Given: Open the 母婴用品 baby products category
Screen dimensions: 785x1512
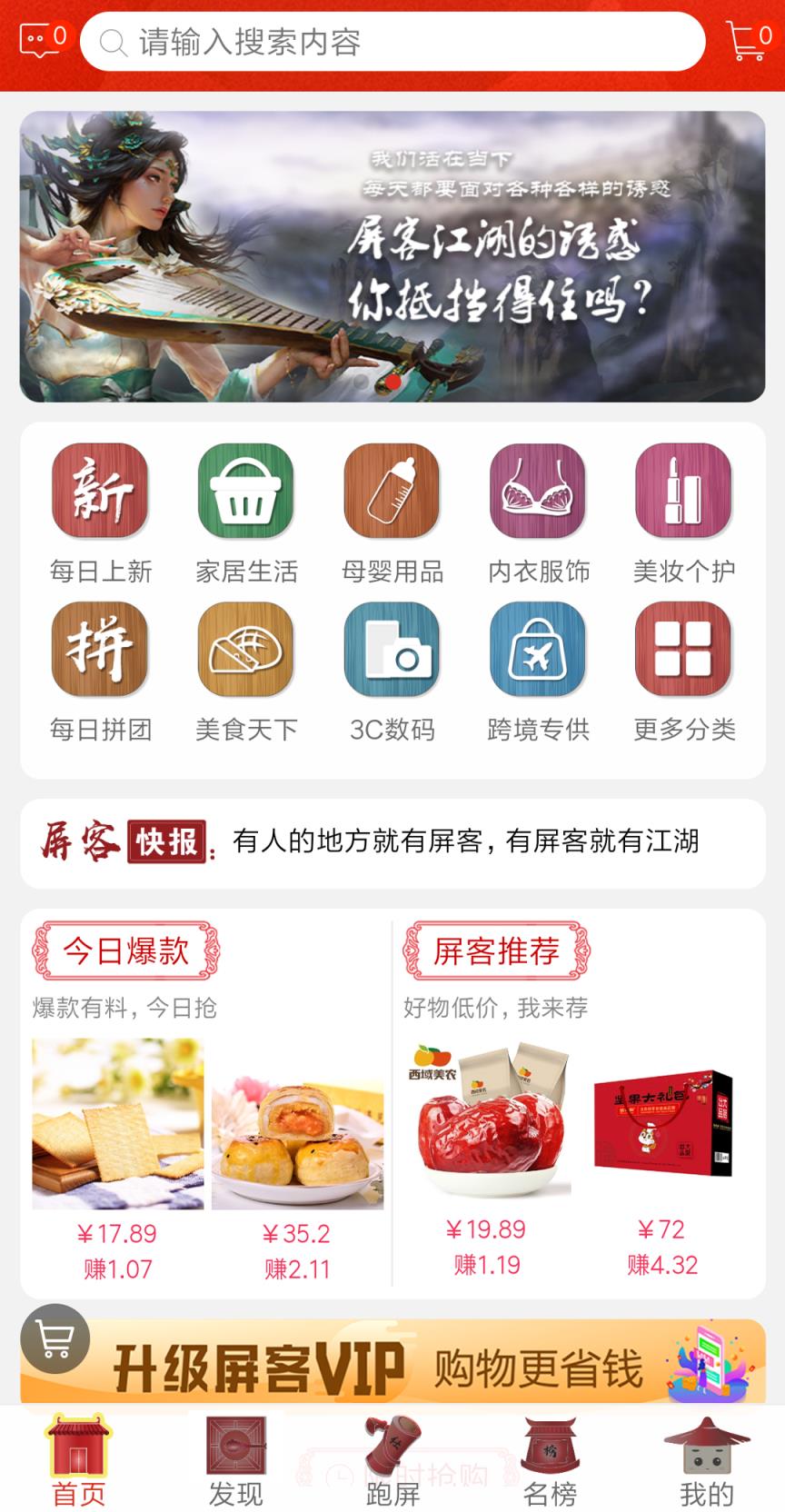Looking at the screenshot, I should pyautogui.click(x=392, y=493).
